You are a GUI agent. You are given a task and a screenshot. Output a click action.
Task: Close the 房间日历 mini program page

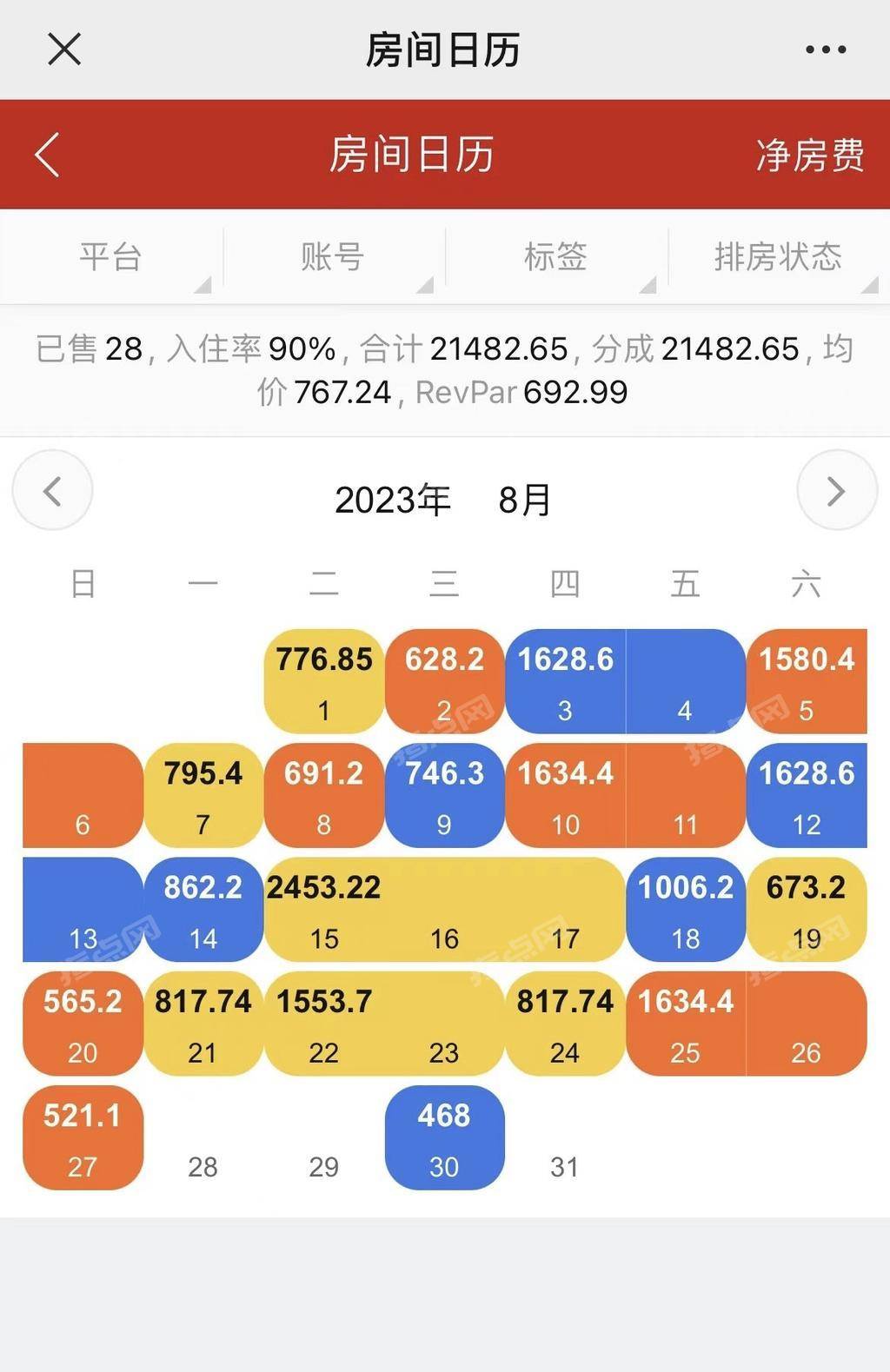click(x=64, y=50)
